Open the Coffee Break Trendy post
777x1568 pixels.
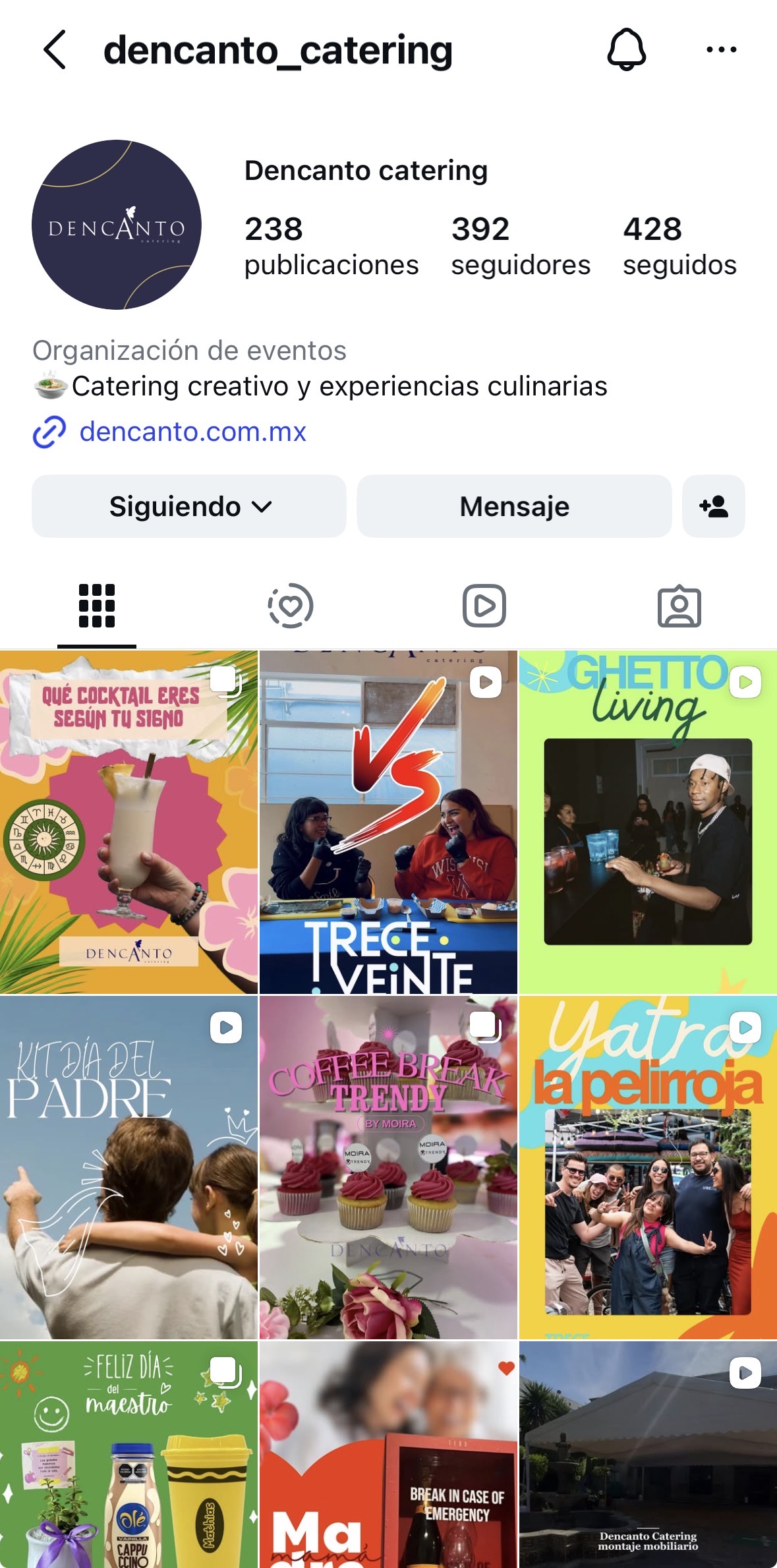point(388,1167)
